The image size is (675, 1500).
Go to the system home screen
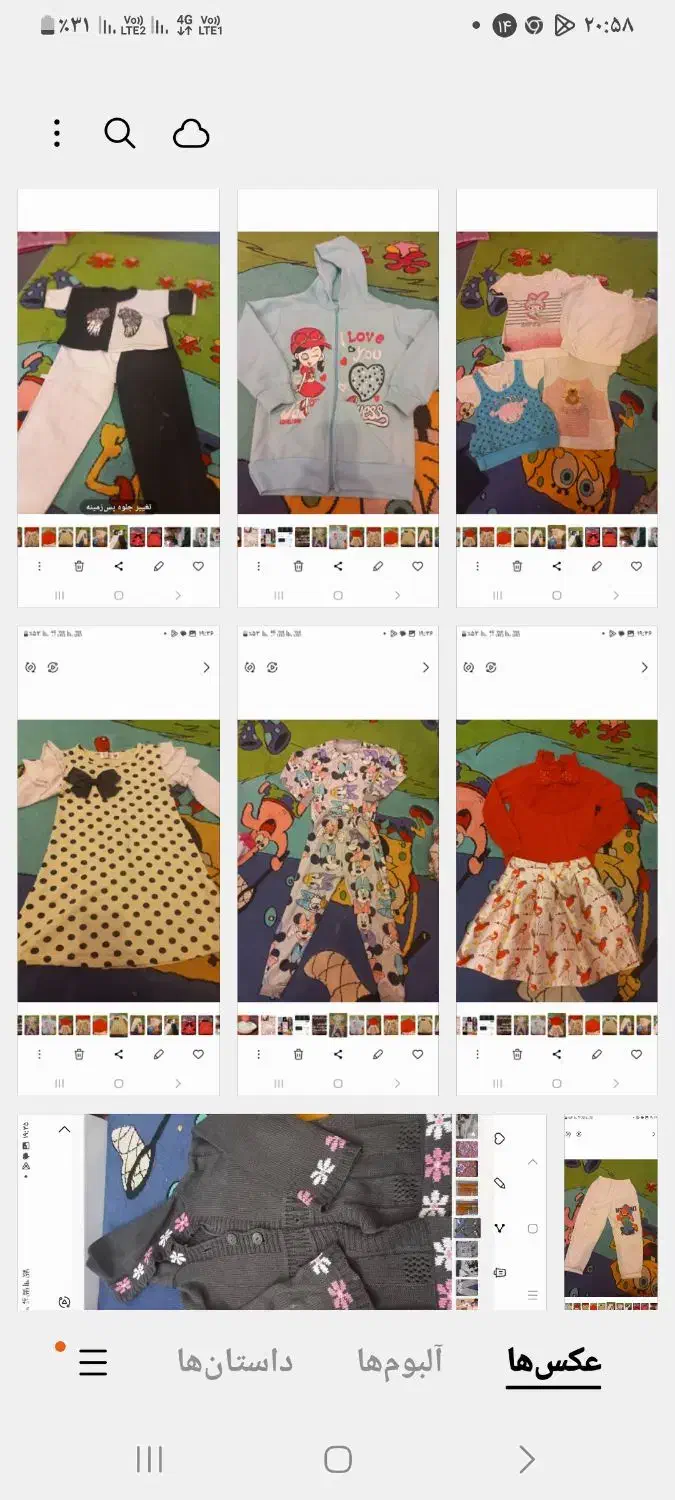tap(337, 1459)
